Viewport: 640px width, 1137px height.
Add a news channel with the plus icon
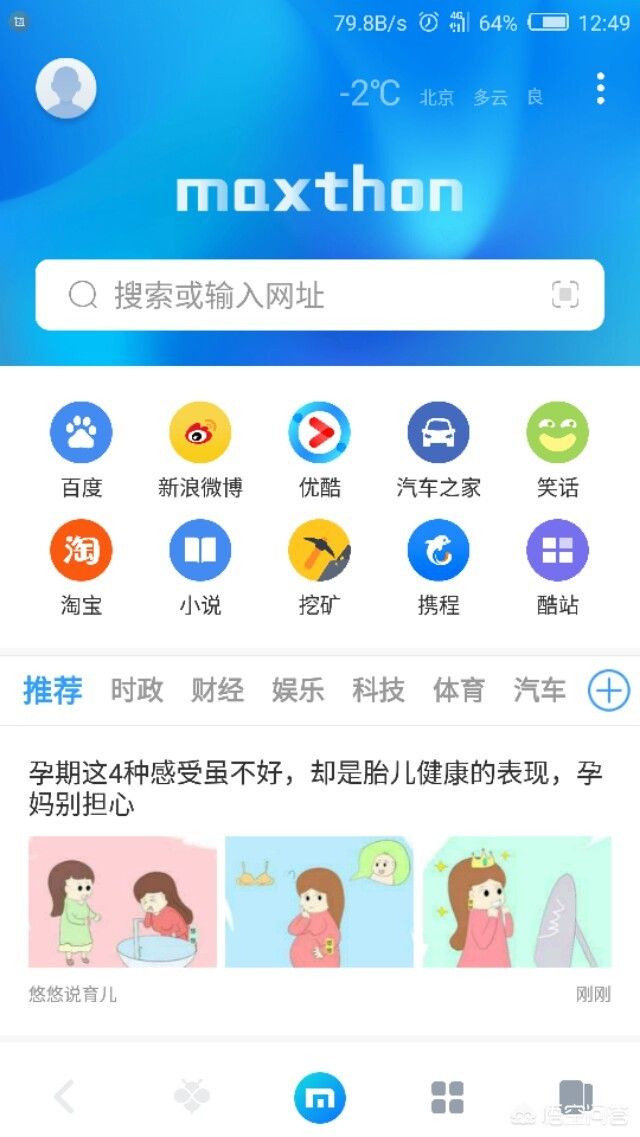(608, 690)
